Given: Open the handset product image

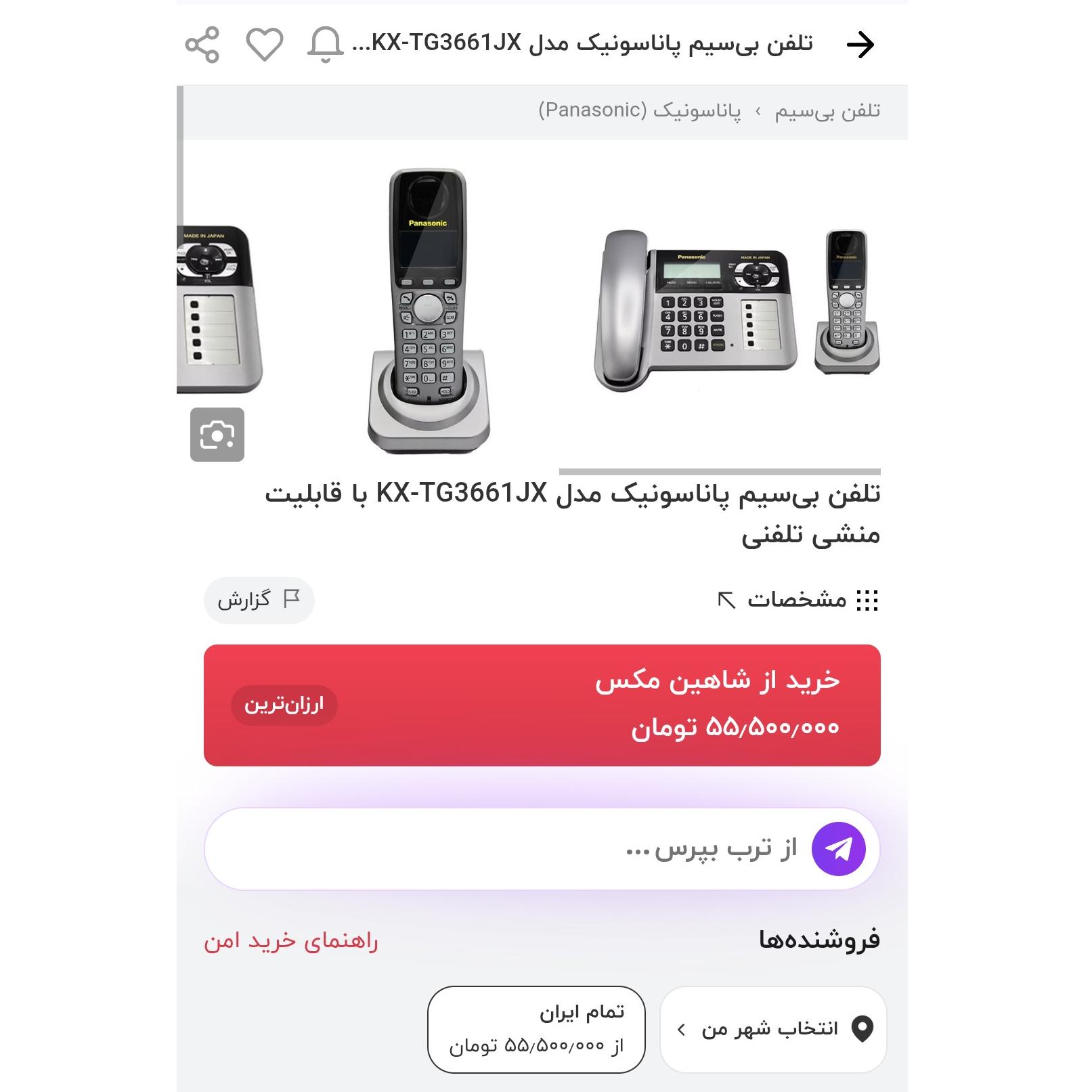Looking at the screenshot, I should [429, 311].
